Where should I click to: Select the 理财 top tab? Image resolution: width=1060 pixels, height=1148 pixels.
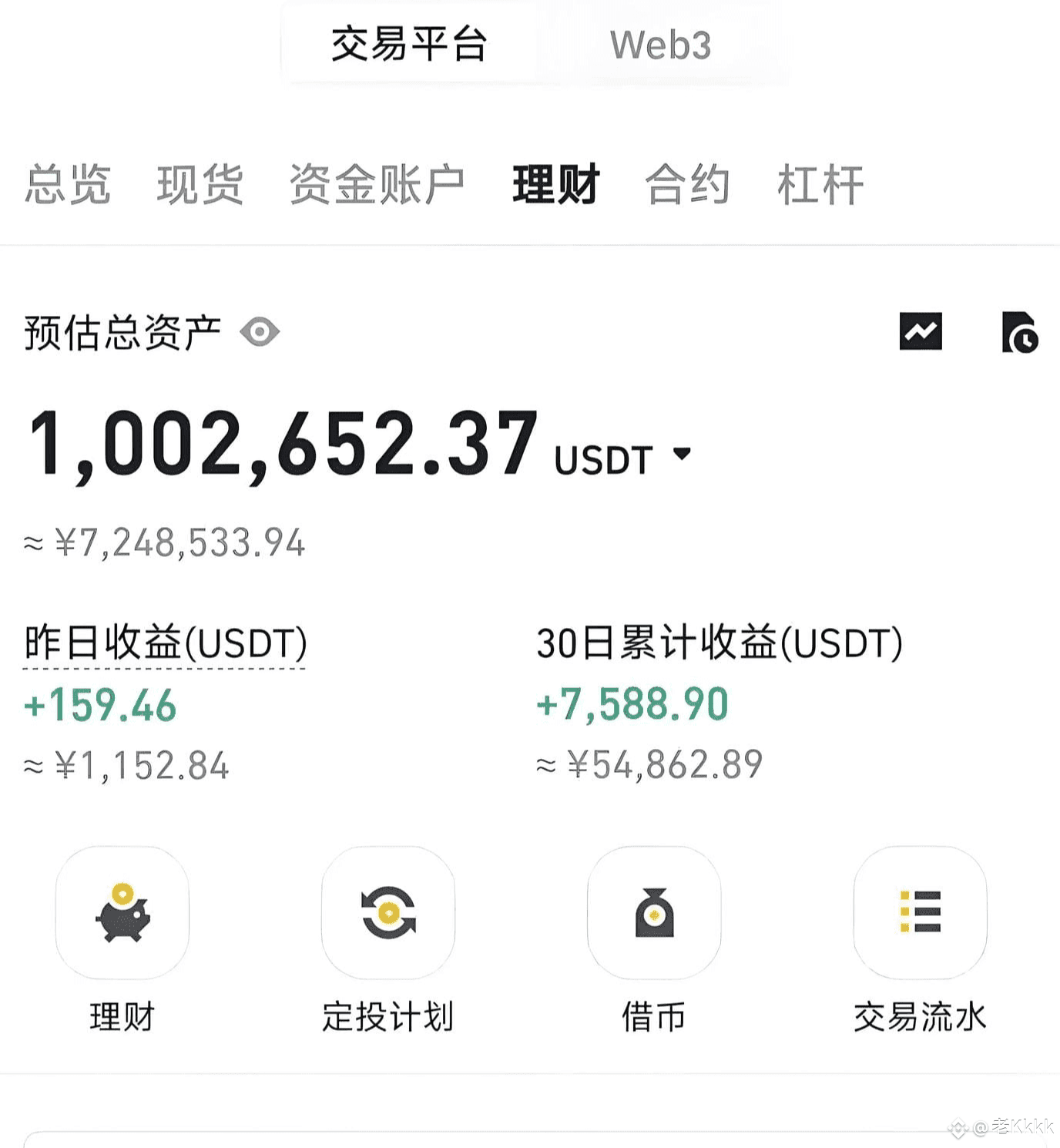[x=556, y=184]
